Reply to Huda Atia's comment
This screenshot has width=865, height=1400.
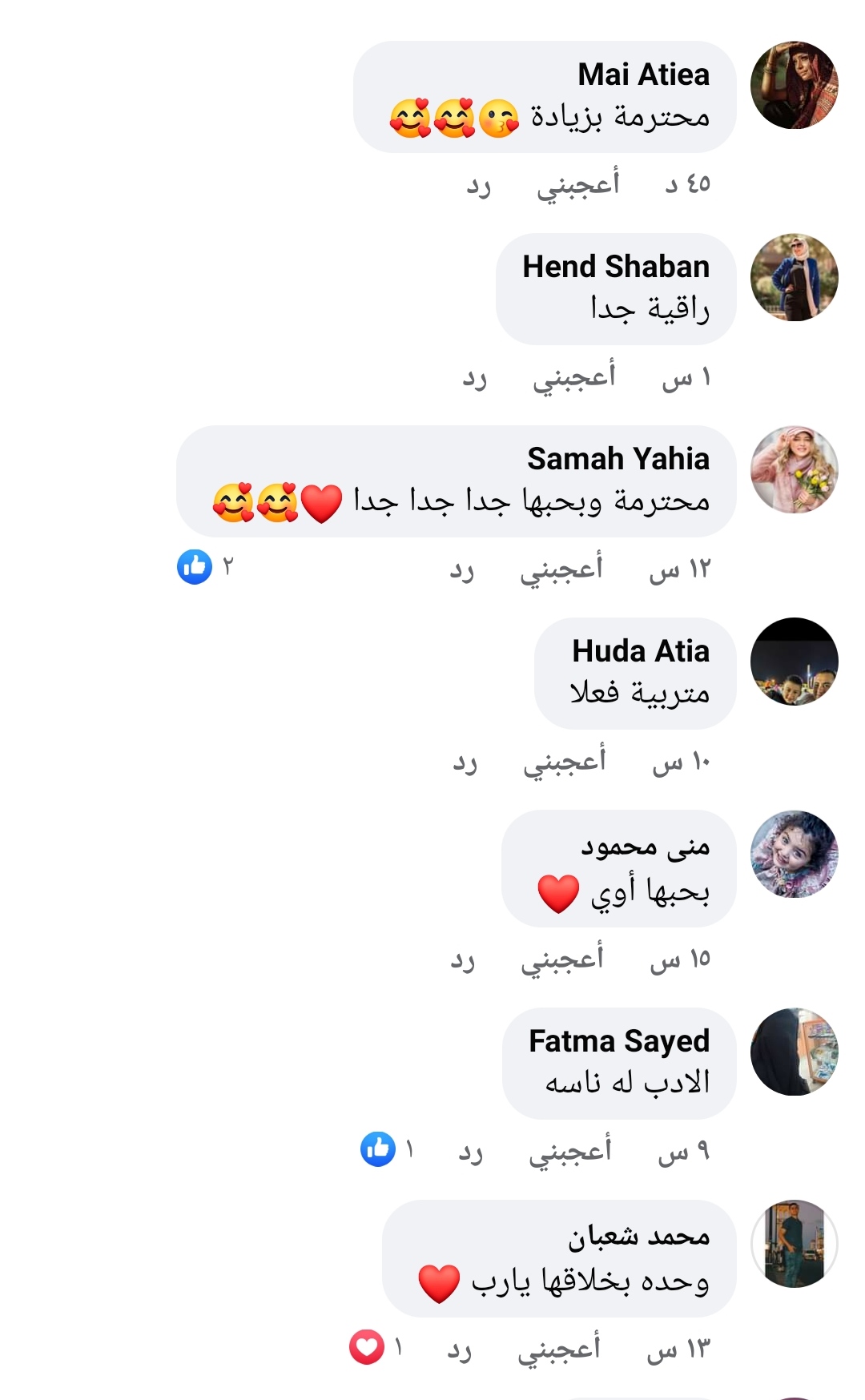[465, 762]
